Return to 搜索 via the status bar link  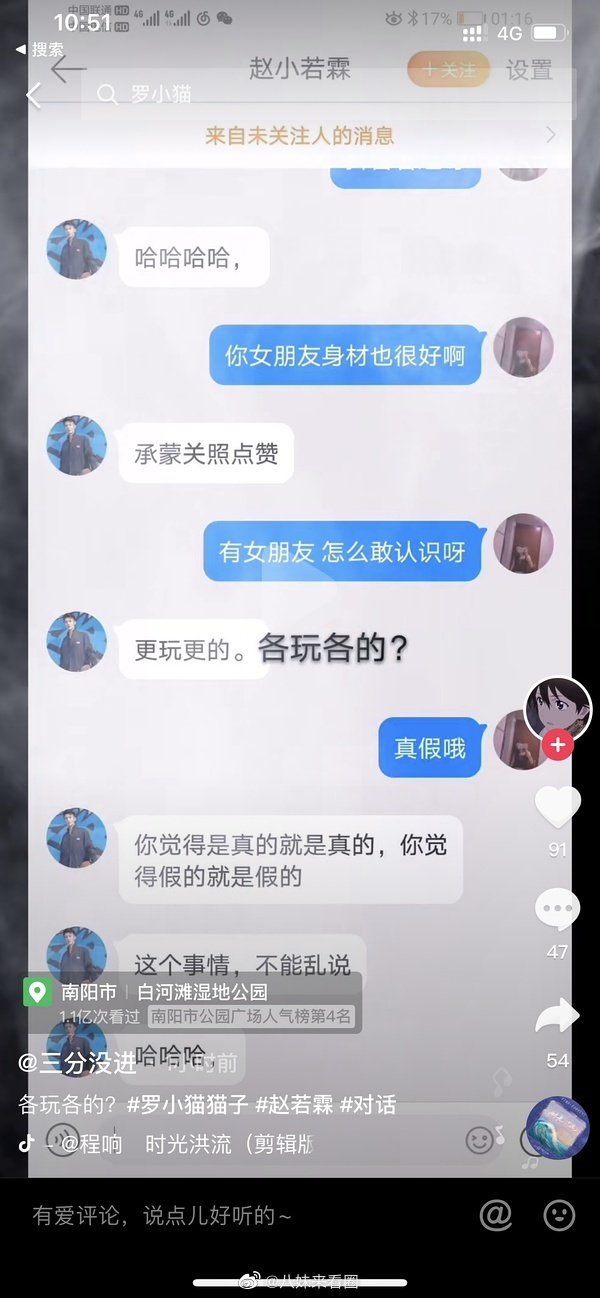pyautogui.click(x=40, y=50)
